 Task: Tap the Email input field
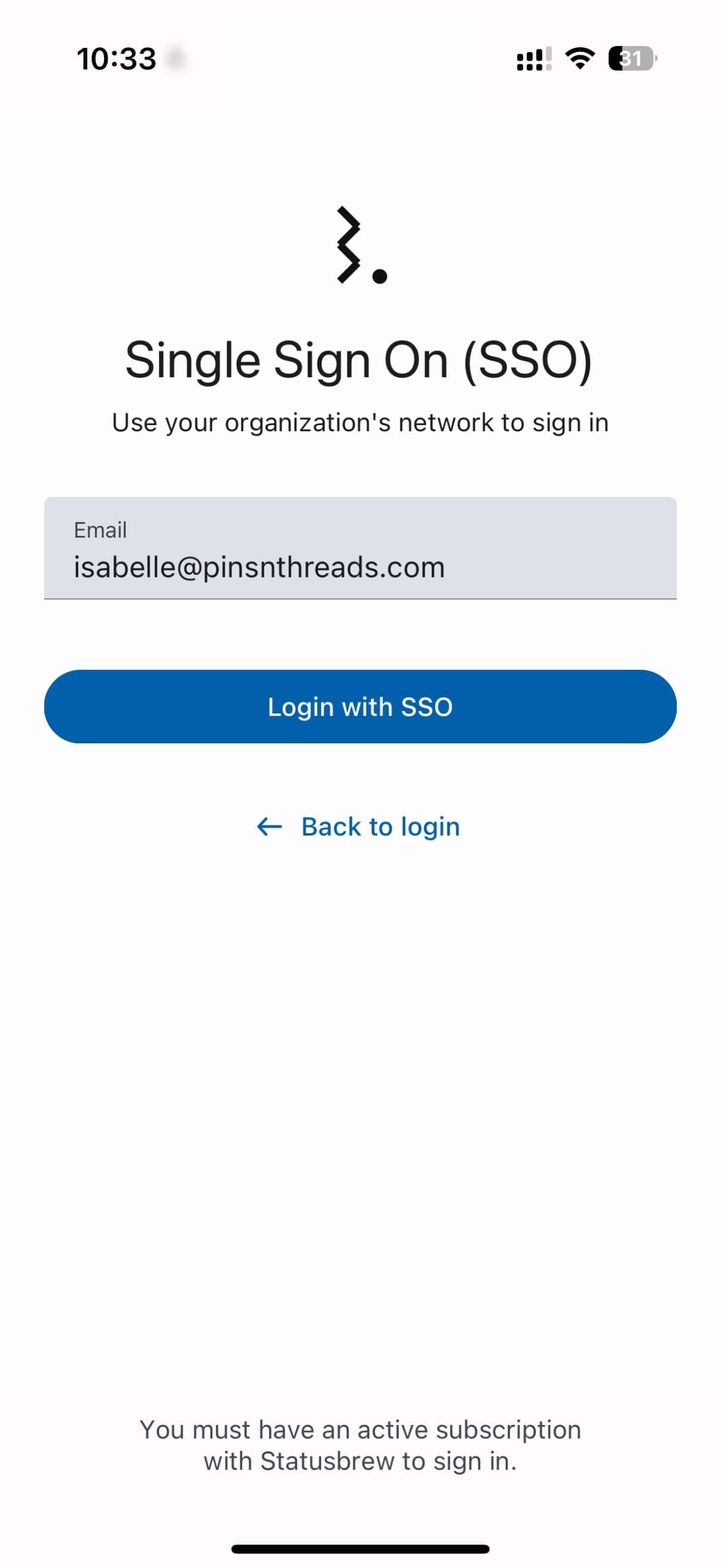tap(360, 548)
